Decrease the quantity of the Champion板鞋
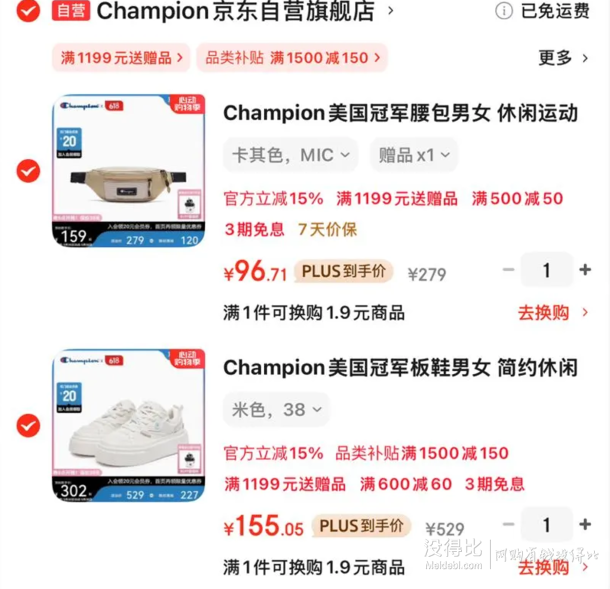The width and height of the screenshot is (610, 589). click(x=508, y=525)
